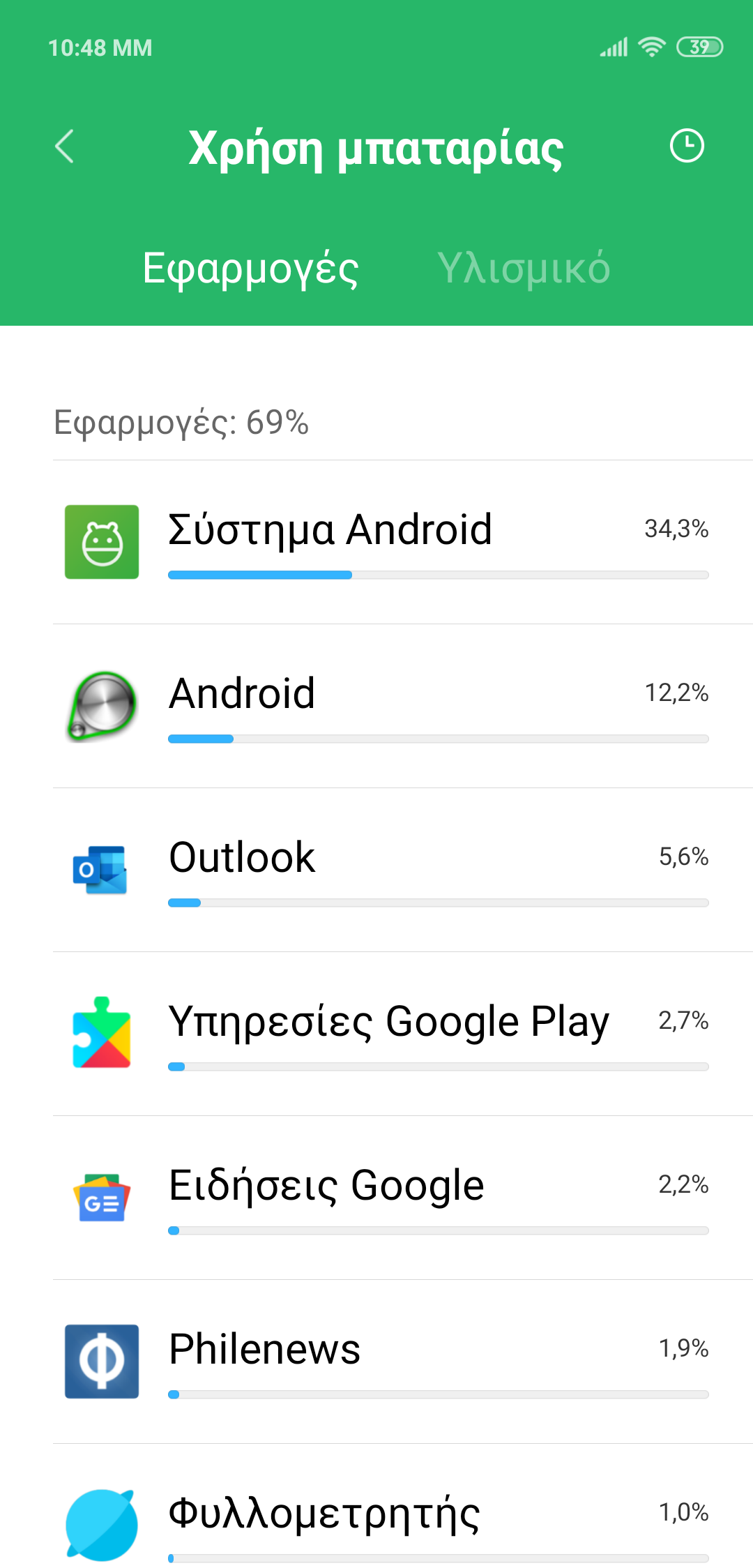Viewport: 753px width, 1568px height.
Task: Select the Εφαρμογές tab
Action: (x=250, y=269)
